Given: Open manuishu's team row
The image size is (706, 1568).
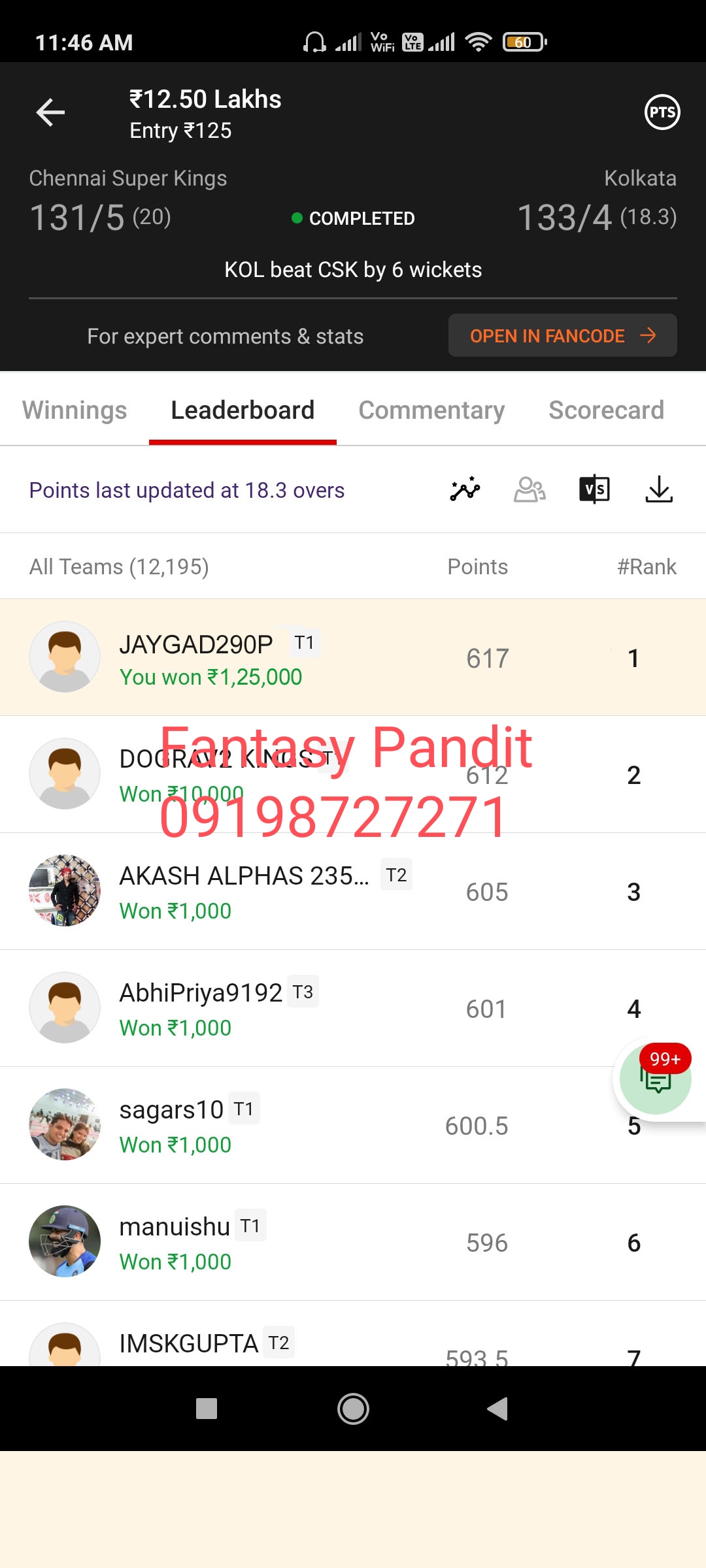Looking at the screenshot, I should pyautogui.click(x=353, y=1243).
